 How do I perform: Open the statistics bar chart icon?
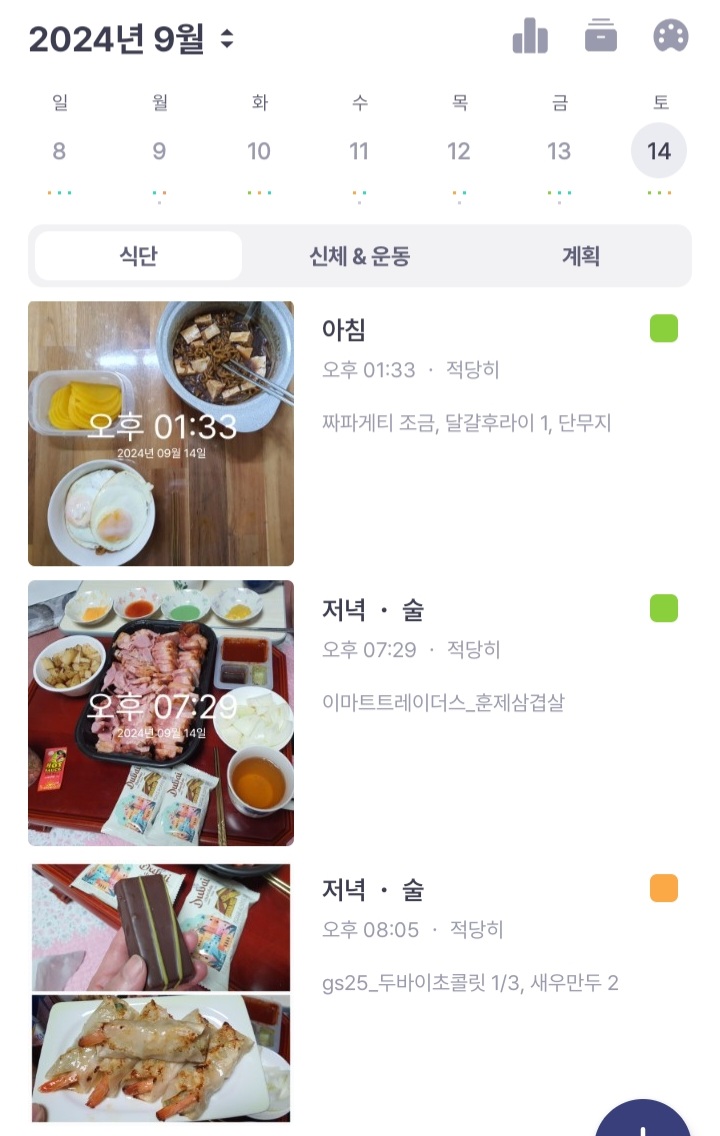530,37
